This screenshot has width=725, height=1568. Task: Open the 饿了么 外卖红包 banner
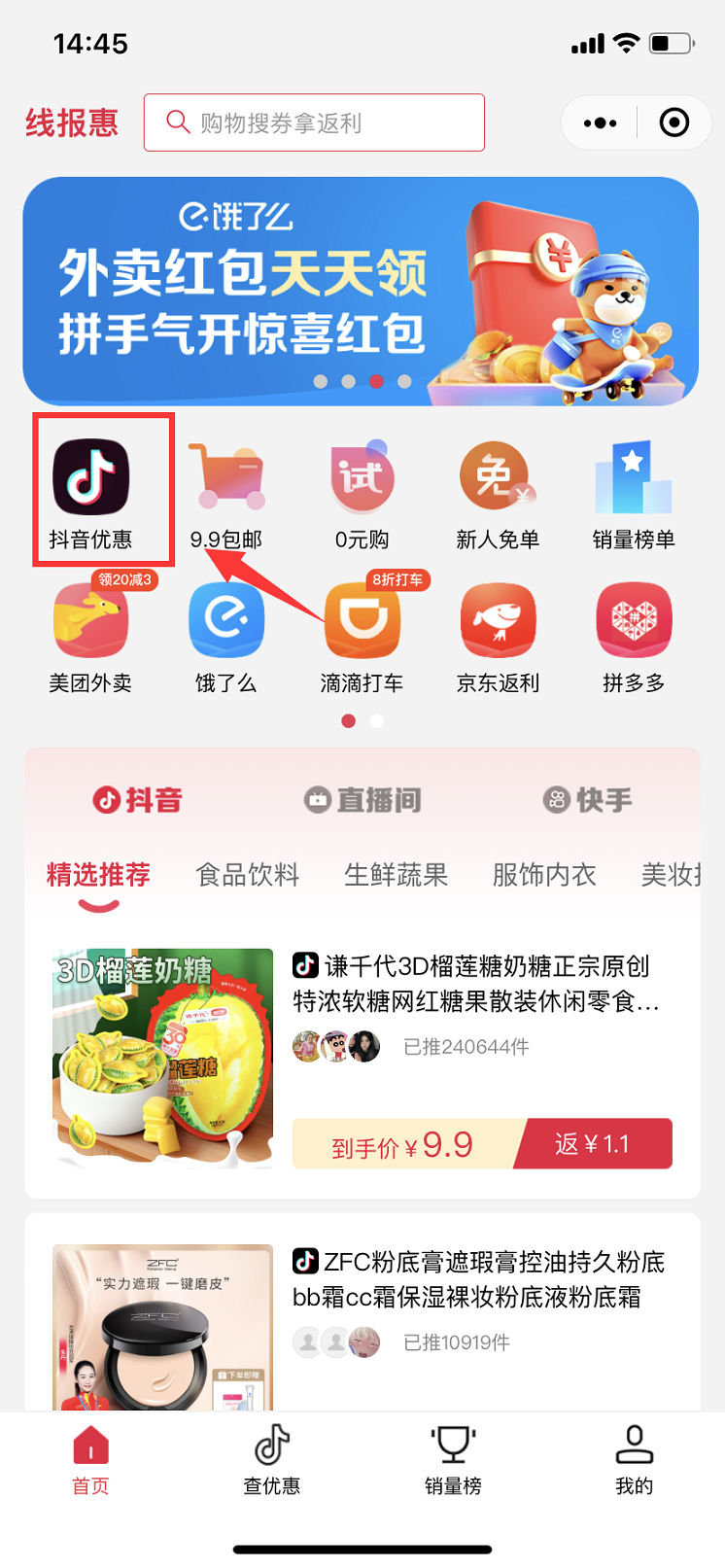click(x=361, y=291)
